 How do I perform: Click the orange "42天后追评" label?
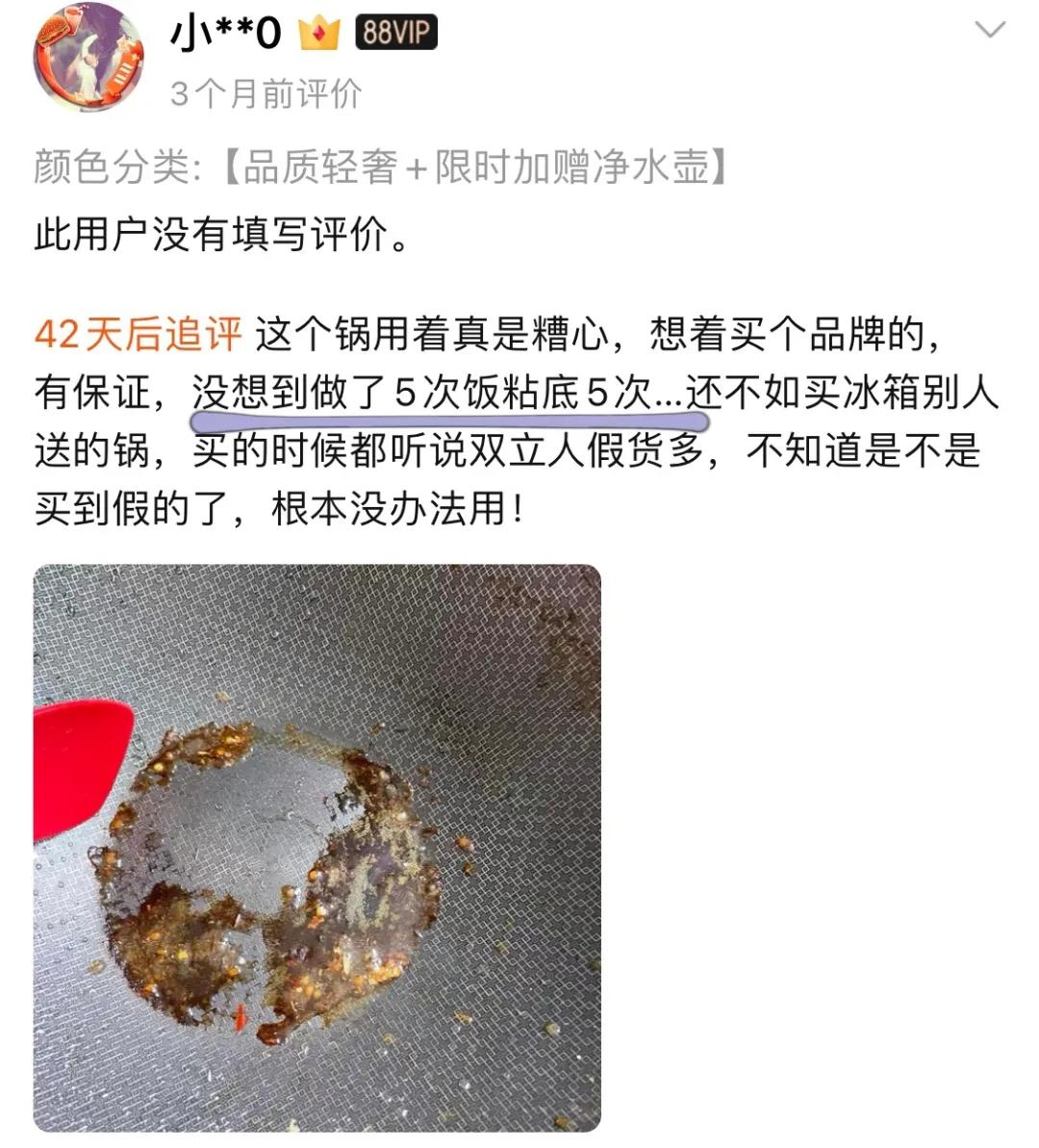click(x=135, y=332)
